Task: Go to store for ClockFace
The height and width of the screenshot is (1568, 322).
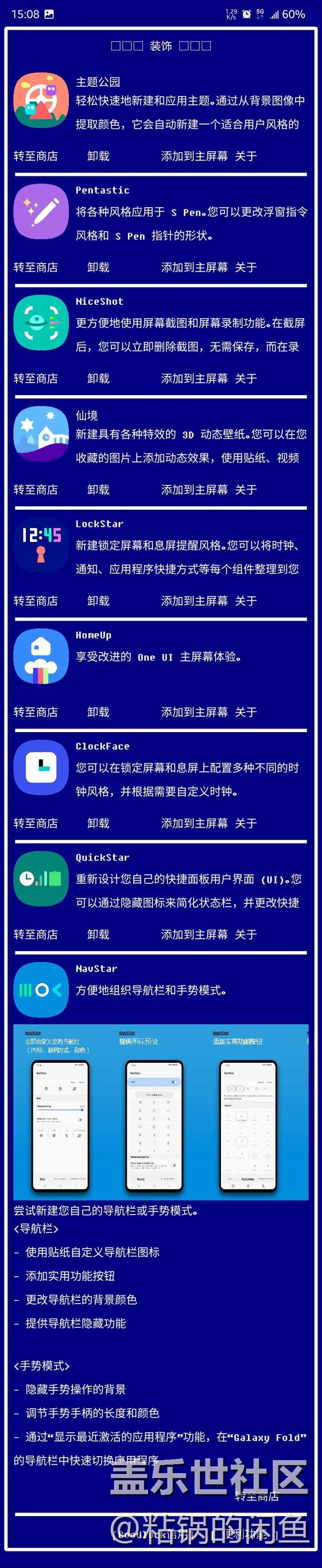Action: [x=36, y=823]
